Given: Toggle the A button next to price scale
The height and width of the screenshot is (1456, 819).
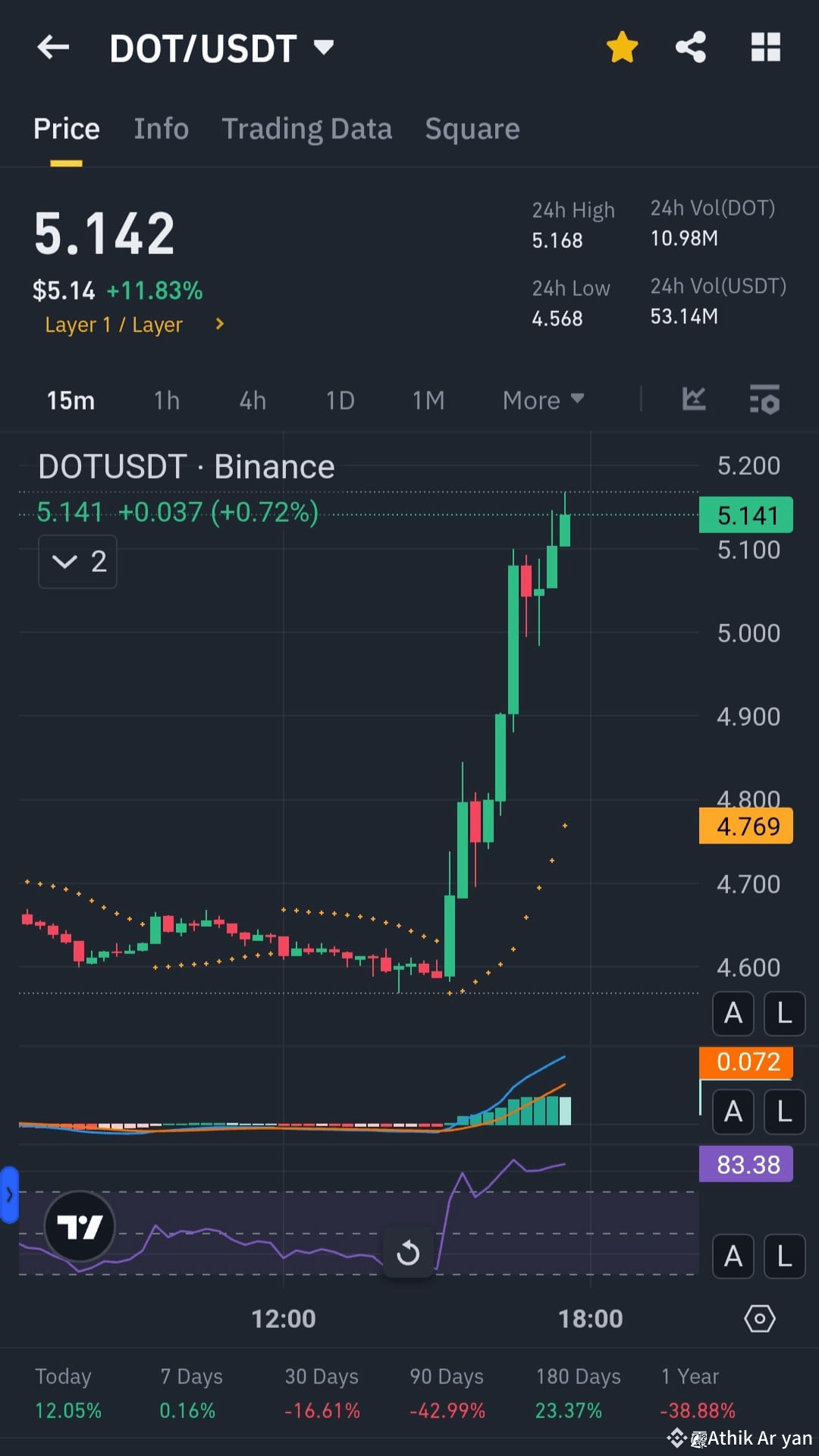Looking at the screenshot, I should pos(733,1014).
